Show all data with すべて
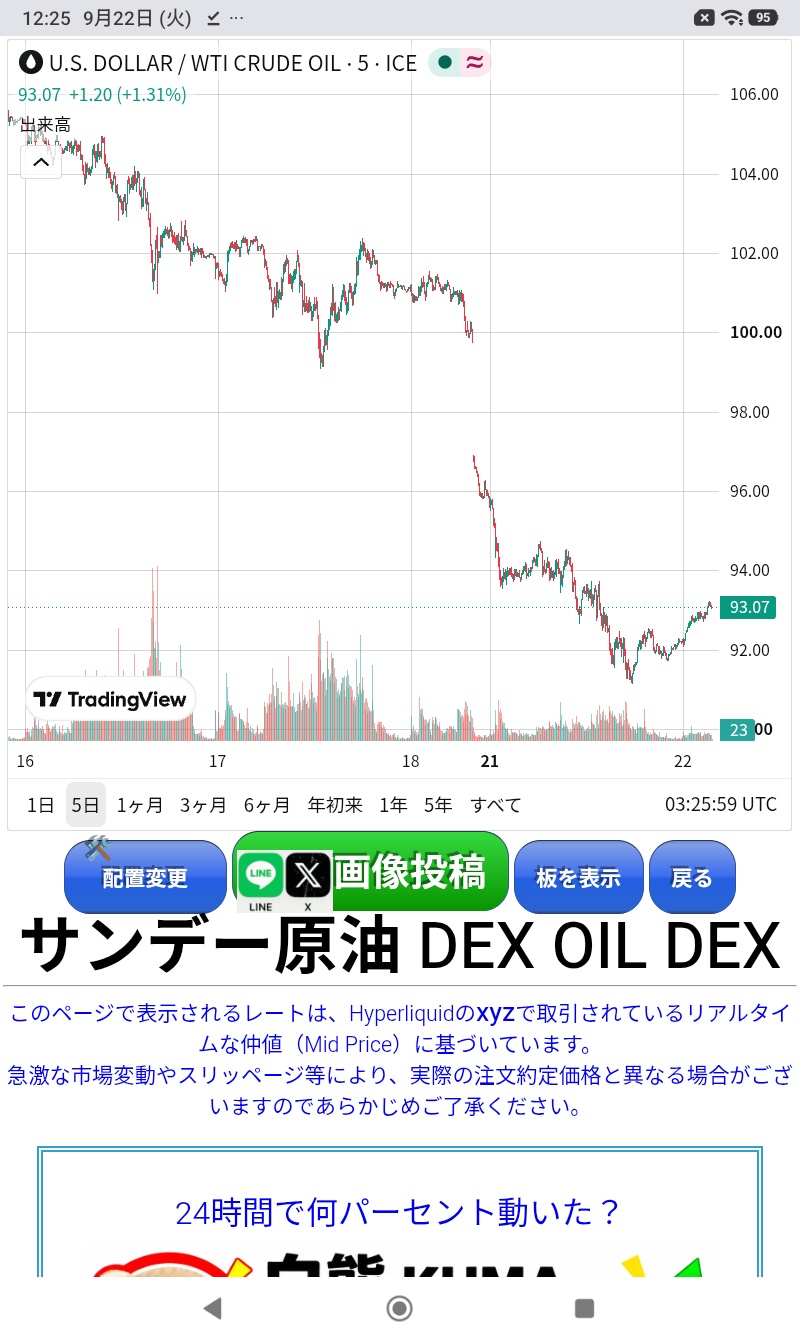Image resolution: width=800 pixels, height=1340 pixels. click(x=496, y=805)
